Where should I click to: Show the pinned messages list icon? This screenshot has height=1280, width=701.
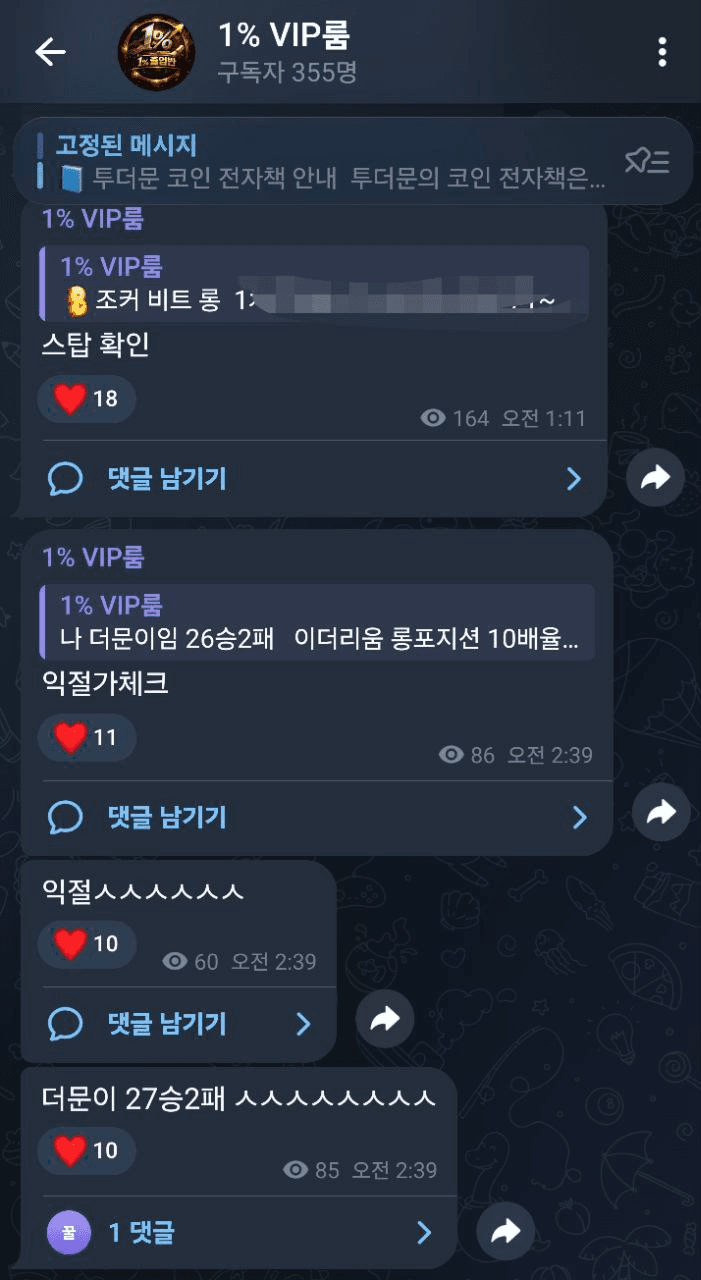point(647,161)
